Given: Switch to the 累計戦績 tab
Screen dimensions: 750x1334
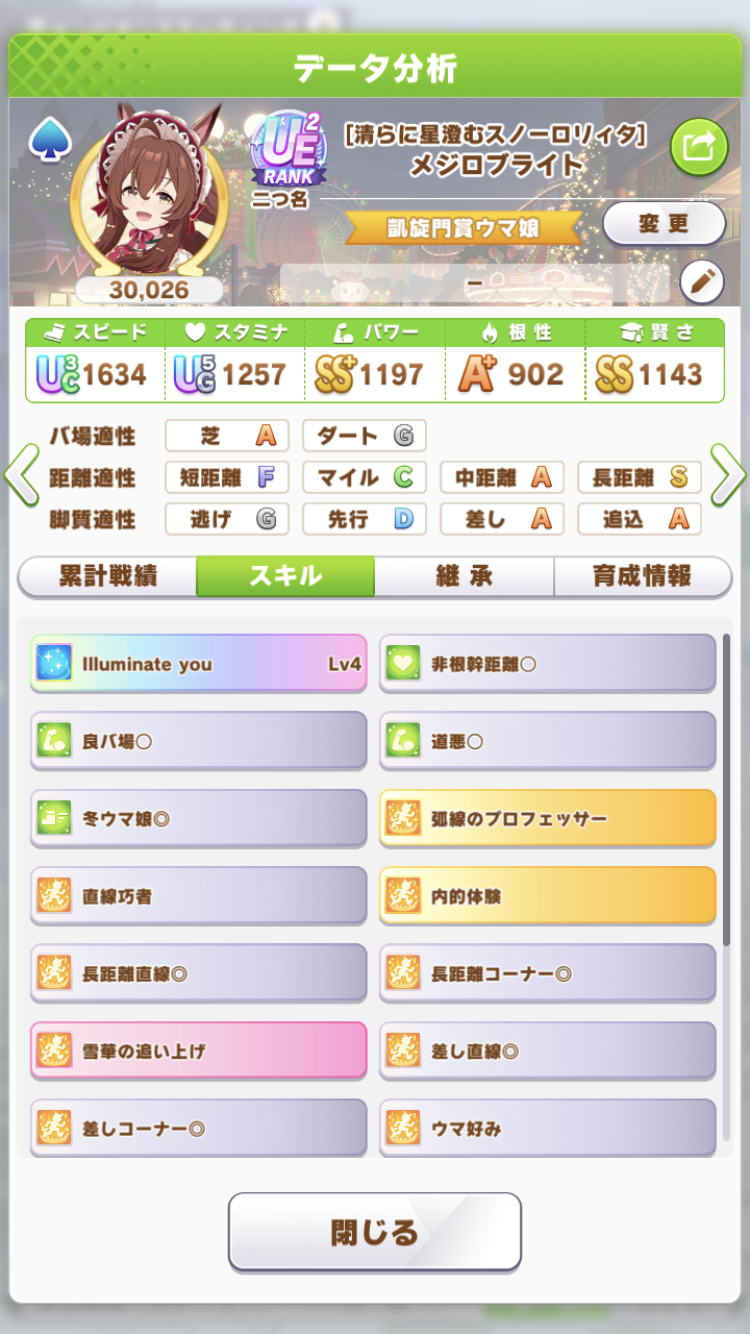Looking at the screenshot, I should click(108, 577).
